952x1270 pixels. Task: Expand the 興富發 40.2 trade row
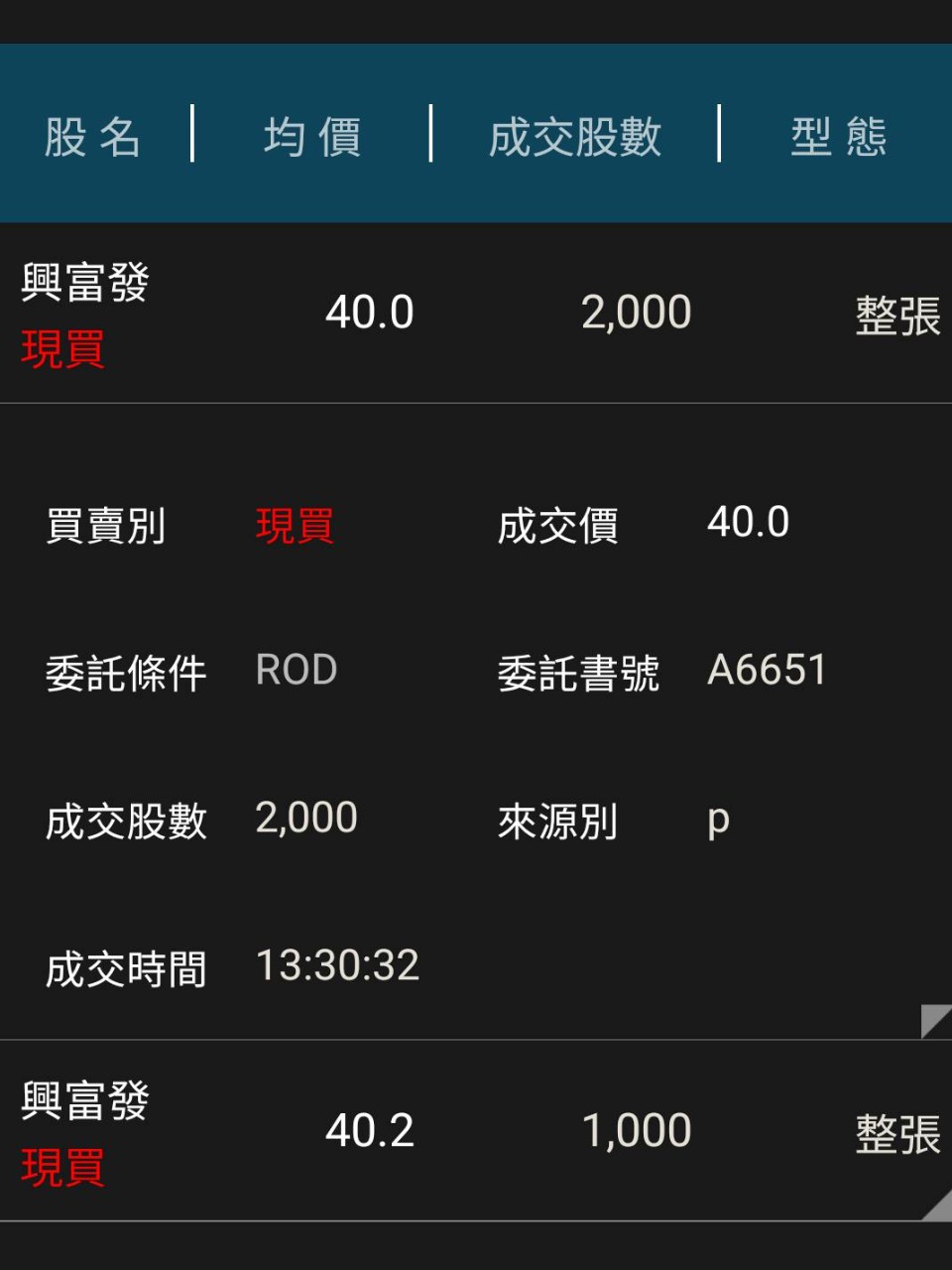point(476,1131)
